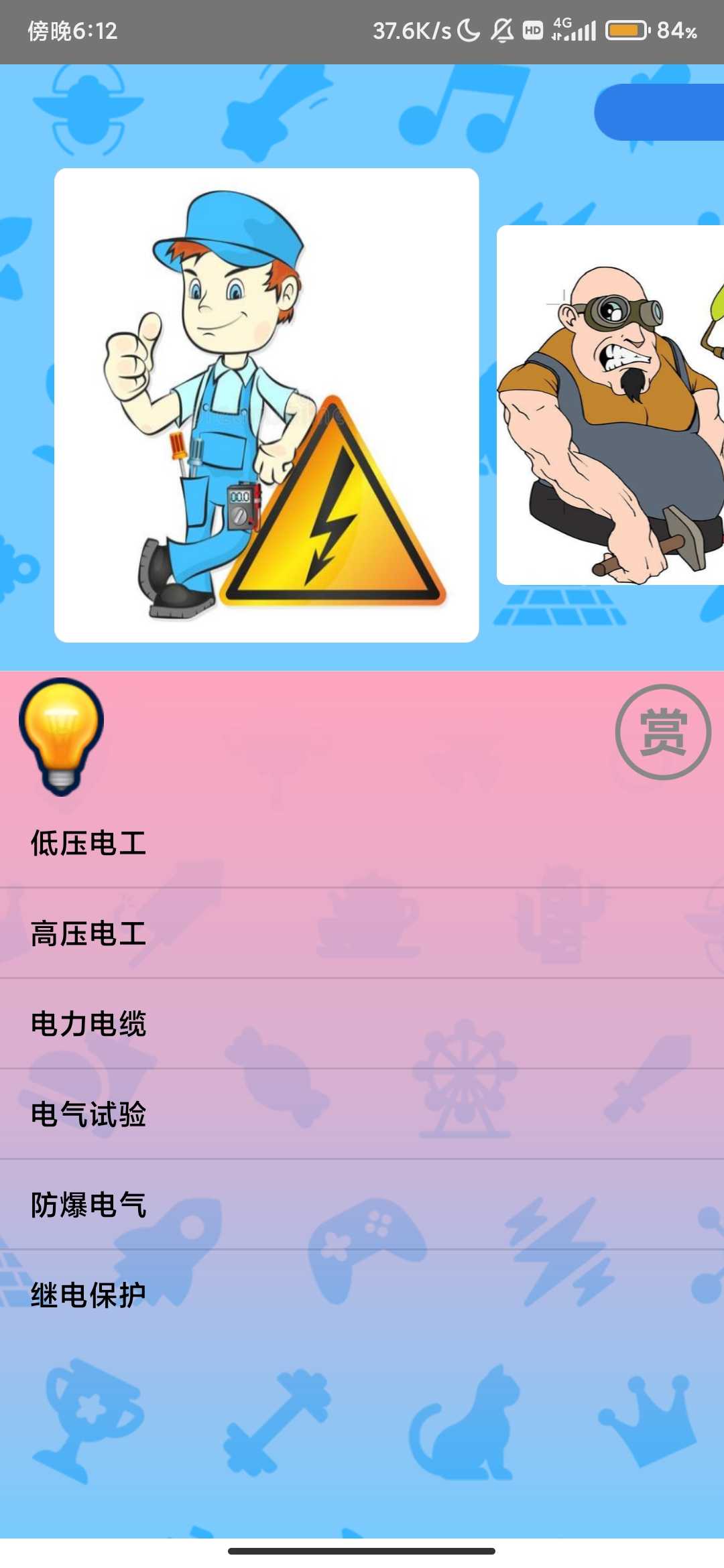This screenshot has width=724, height=1568.
Task: Select the 高压电工 row
Action: 88,933
